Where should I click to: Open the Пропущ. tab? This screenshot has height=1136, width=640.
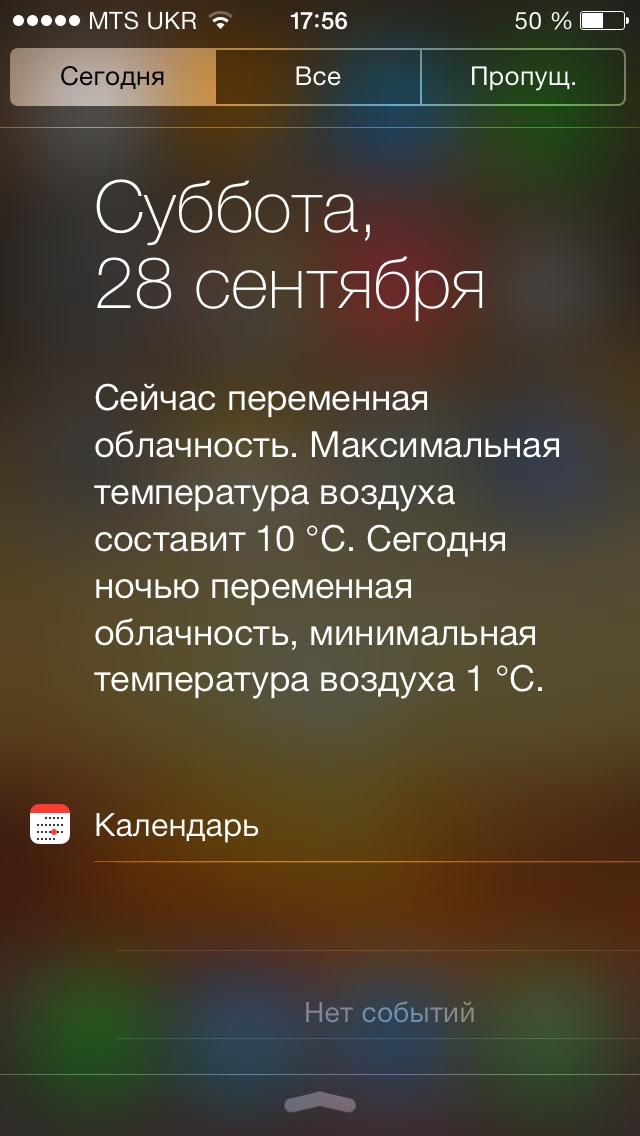point(523,77)
